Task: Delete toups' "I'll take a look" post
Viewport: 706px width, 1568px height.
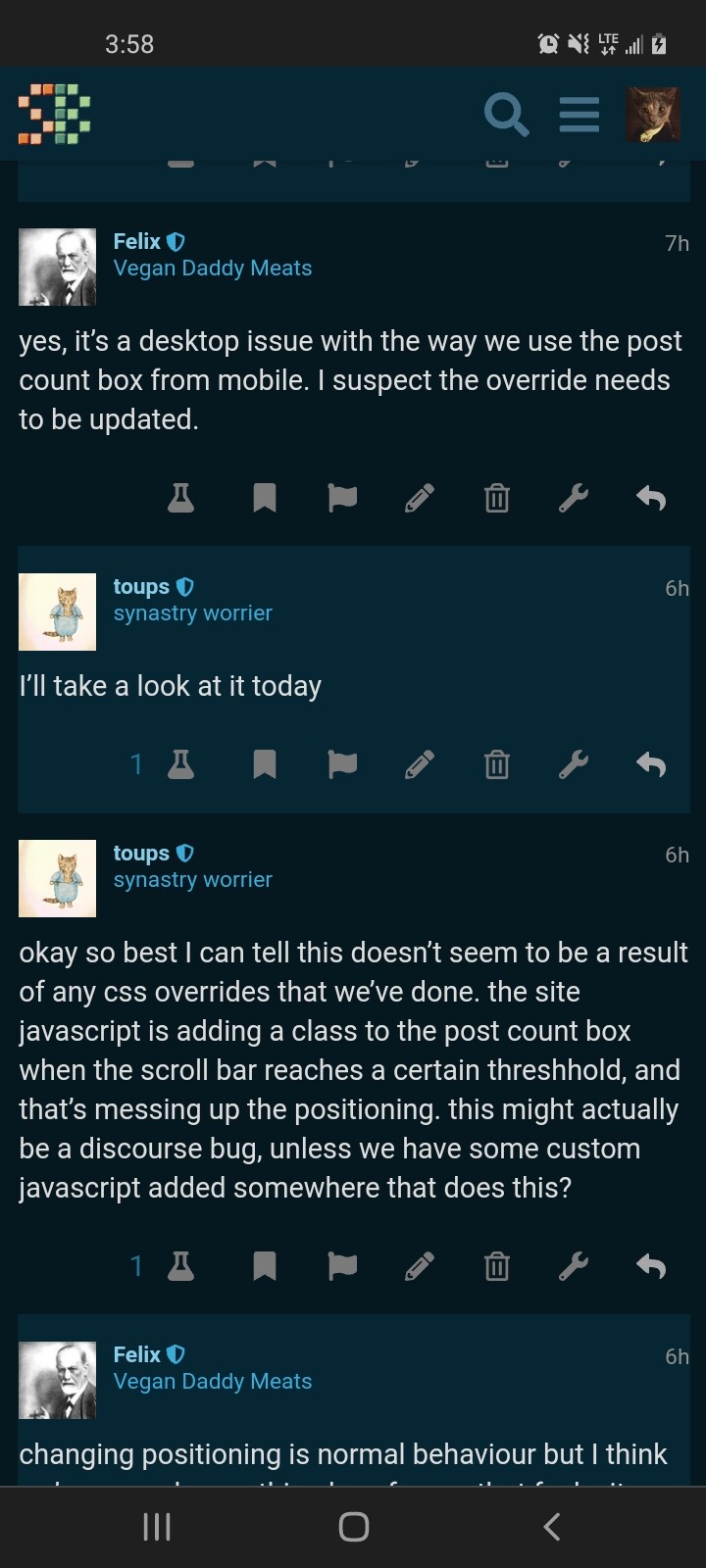Action: pyautogui.click(x=497, y=764)
